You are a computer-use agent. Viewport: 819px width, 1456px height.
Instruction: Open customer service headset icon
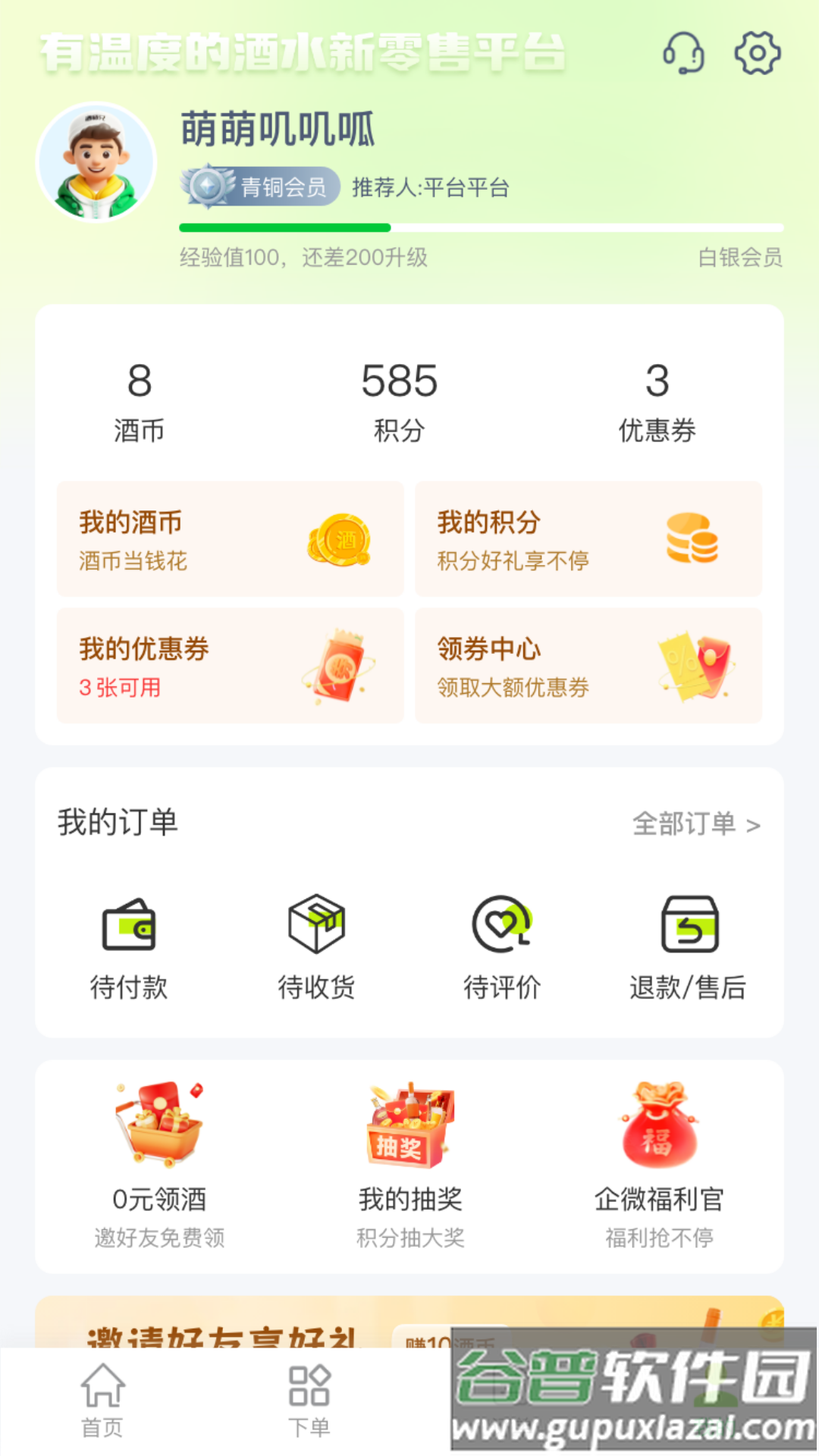tap(683, 53)
